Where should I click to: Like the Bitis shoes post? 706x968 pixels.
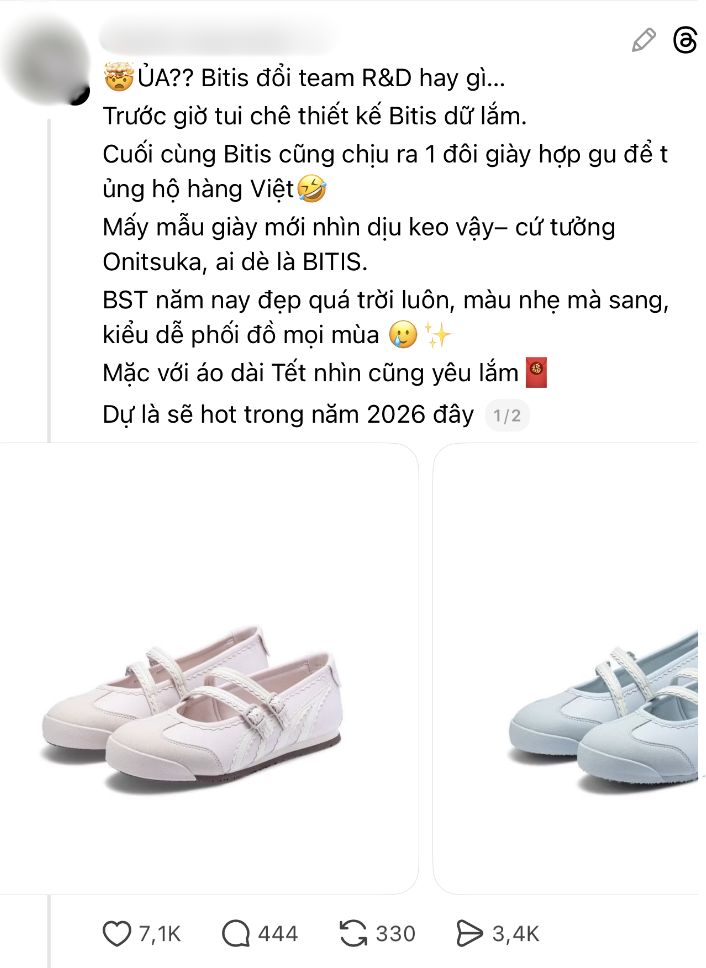click(118, 934)
